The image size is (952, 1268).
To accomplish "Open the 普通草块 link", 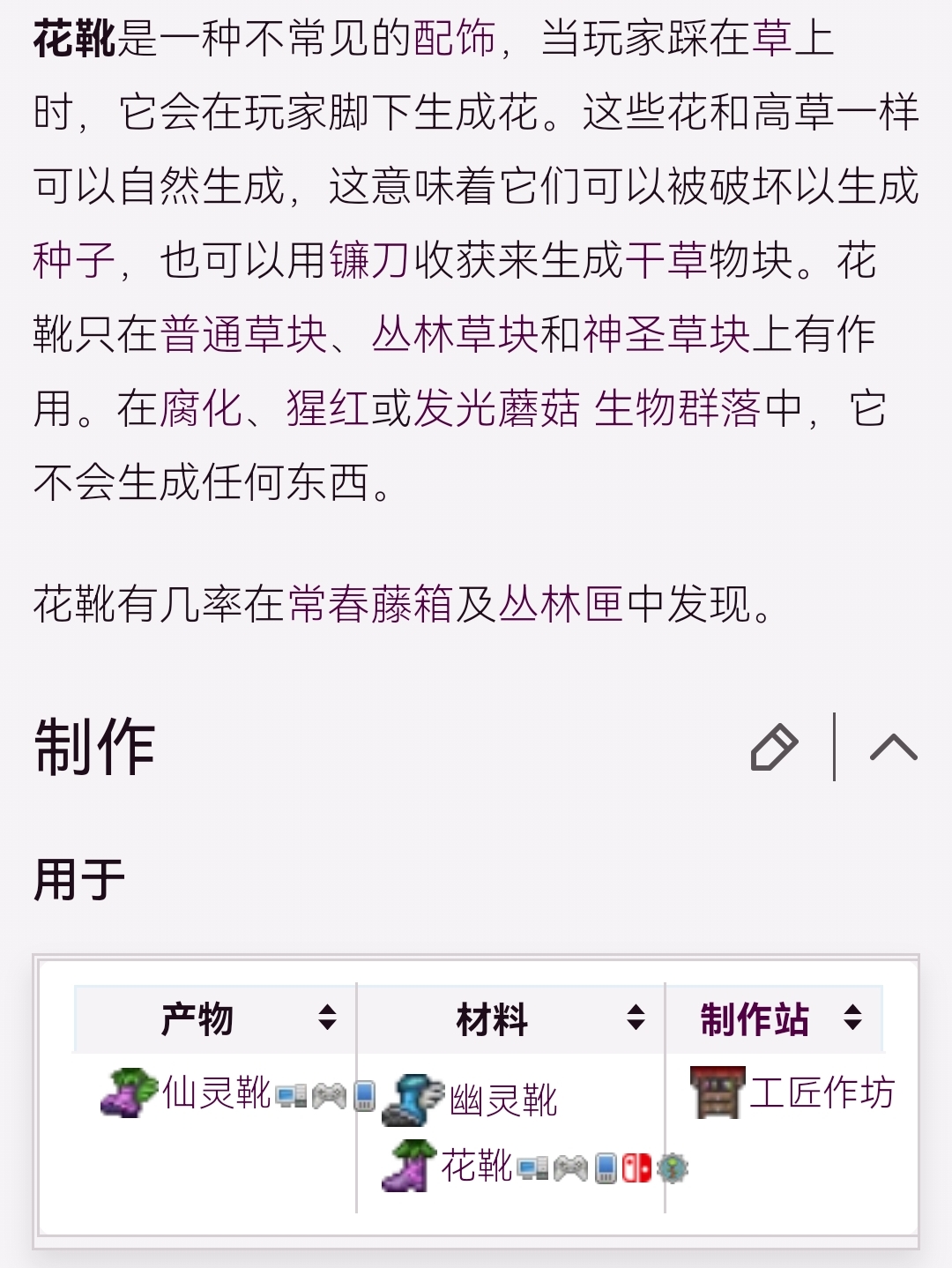I will coord(243,335).
